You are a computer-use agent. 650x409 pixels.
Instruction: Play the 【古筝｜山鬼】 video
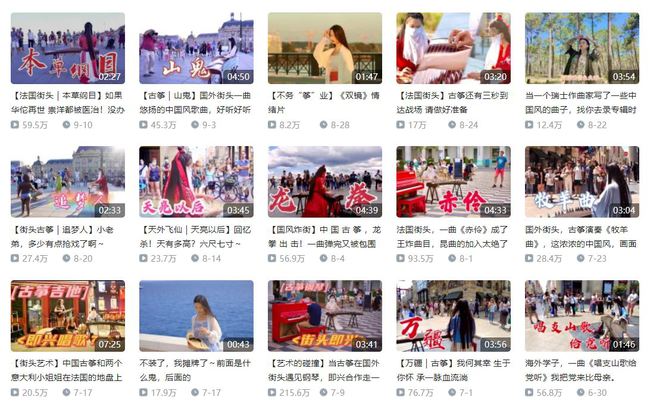pos(196,48)
